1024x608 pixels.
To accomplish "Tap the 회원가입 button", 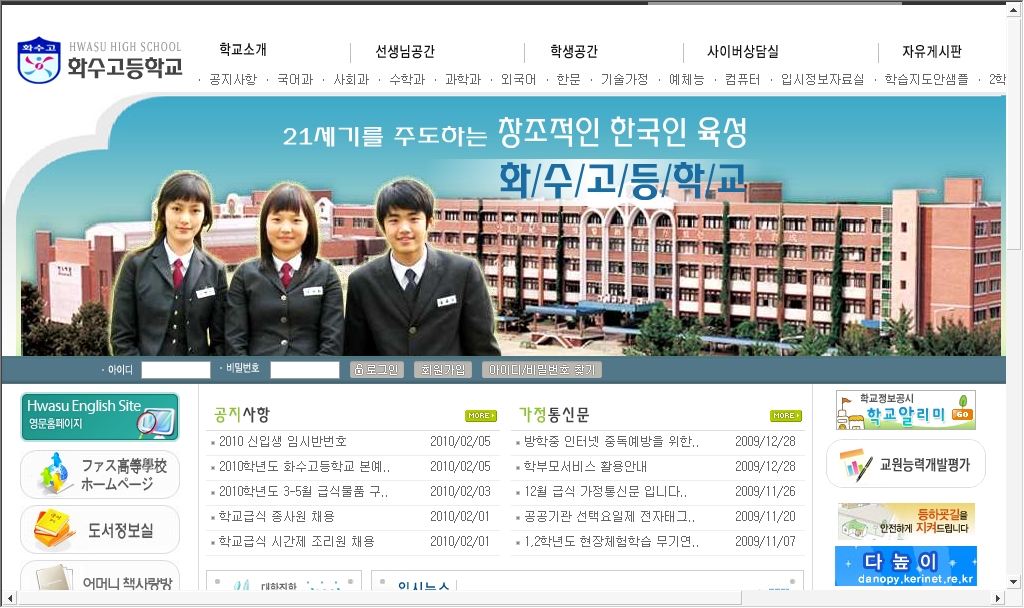I will tap(442, 370).
